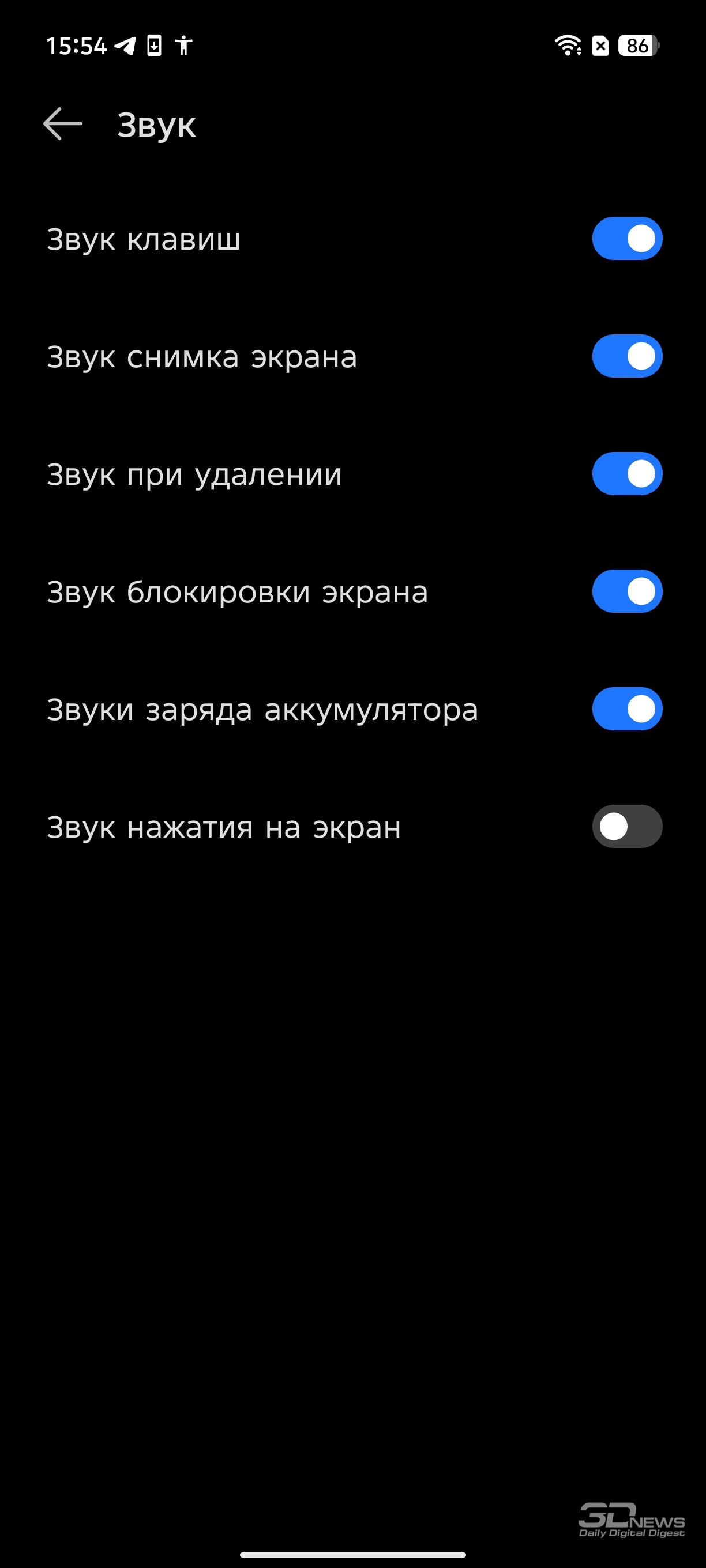Disable Звуки заряда аккумулятора
The image size is (706, 1568).
point(627,708)
